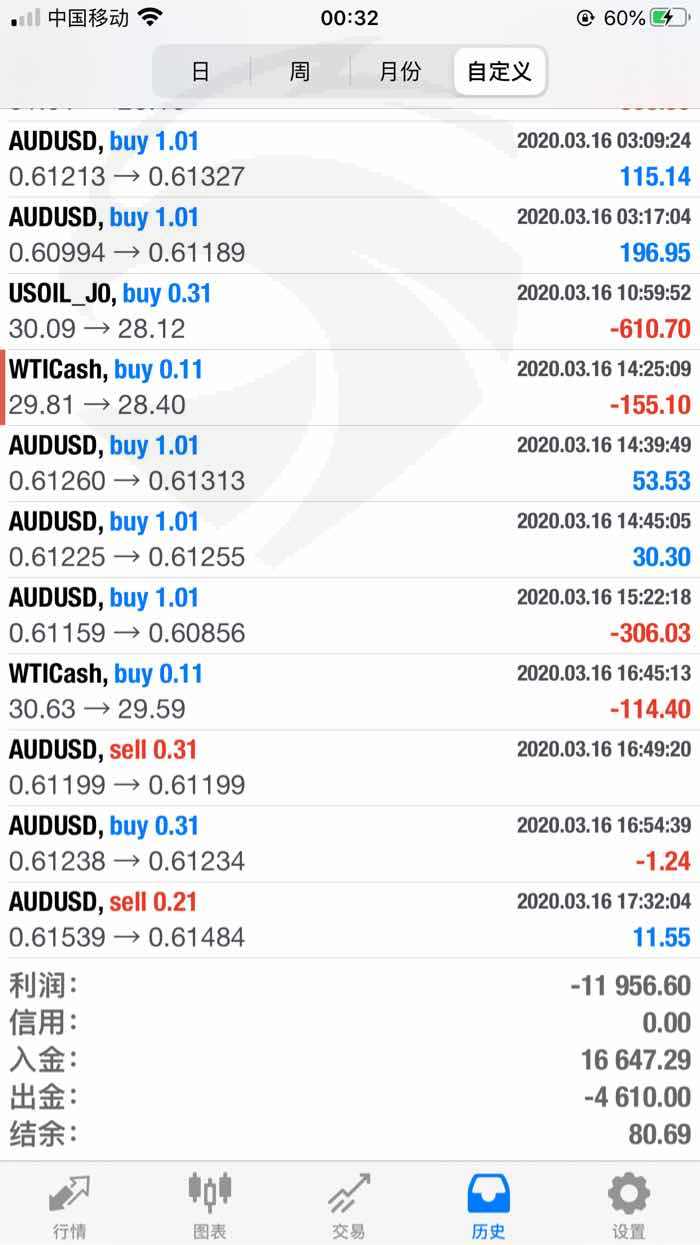Open the 设置 settings tab
Image resolution: width=700 pixels, height=1245 pixels.
point(629,1205)
